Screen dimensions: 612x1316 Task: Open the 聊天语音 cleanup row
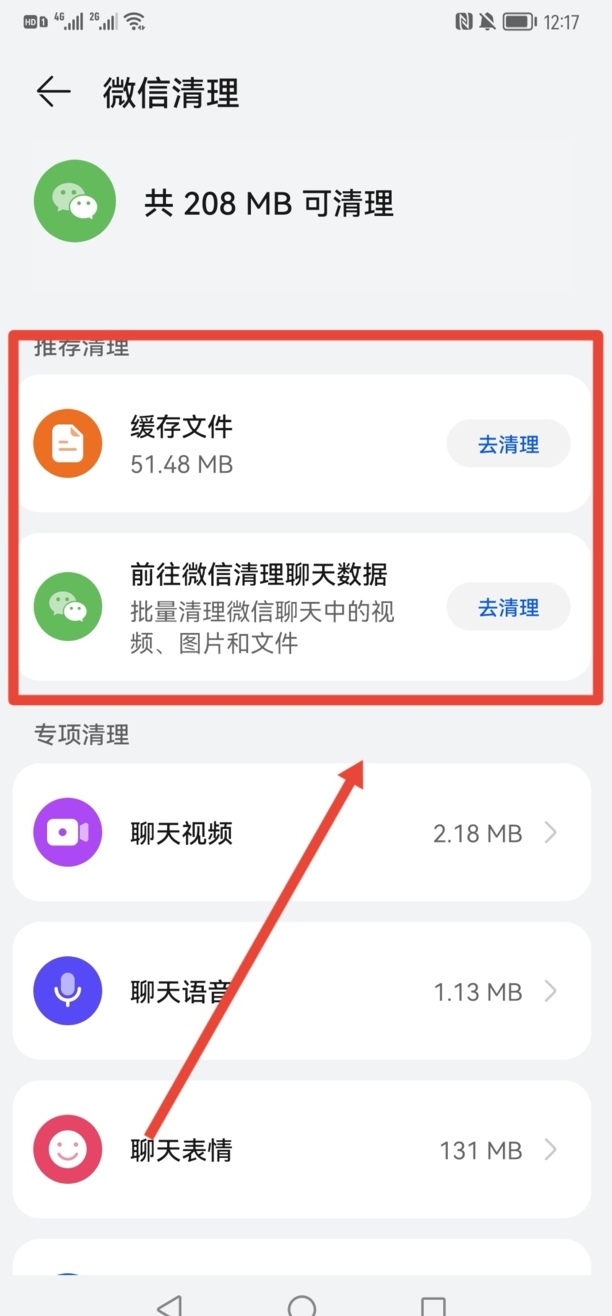pos(301,991)
